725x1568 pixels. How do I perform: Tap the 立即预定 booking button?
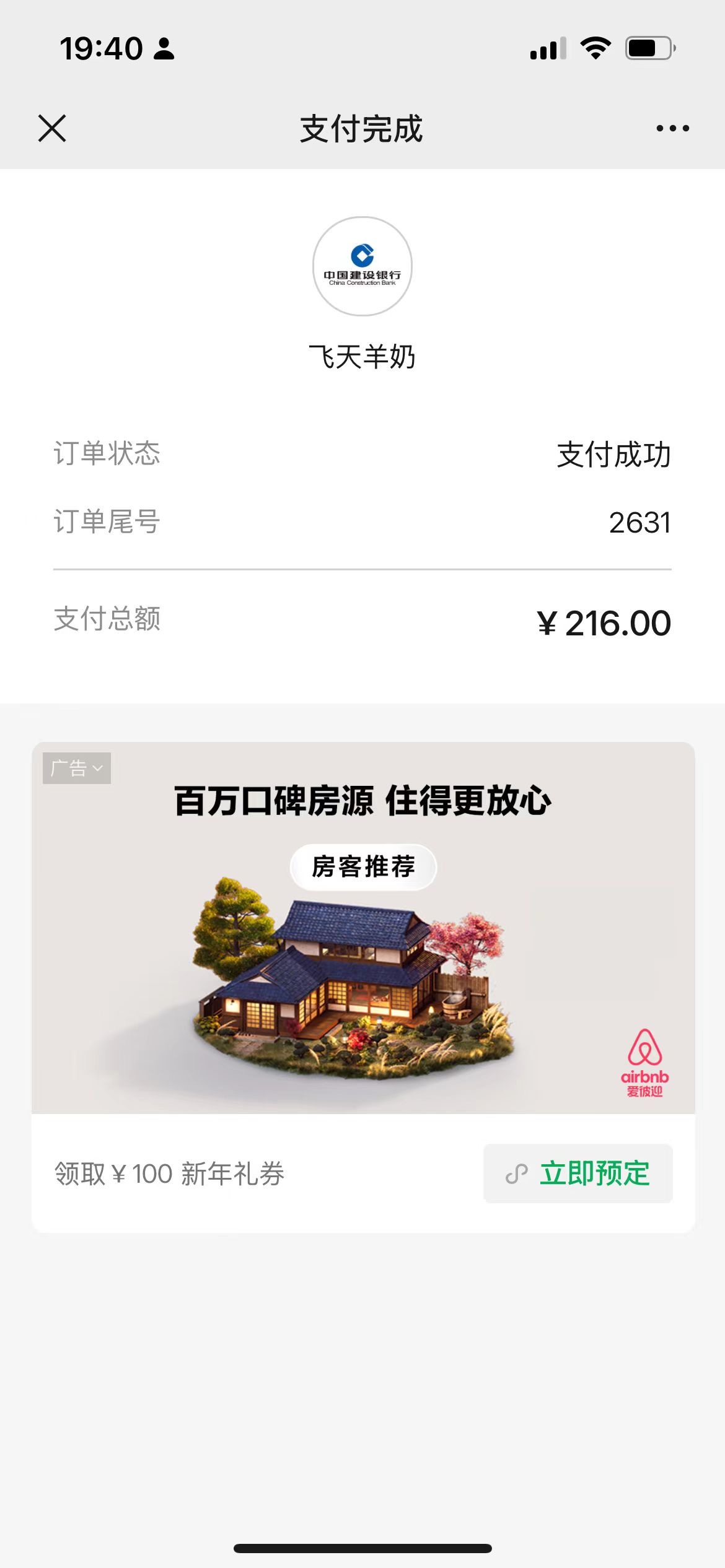(578, 1173)
